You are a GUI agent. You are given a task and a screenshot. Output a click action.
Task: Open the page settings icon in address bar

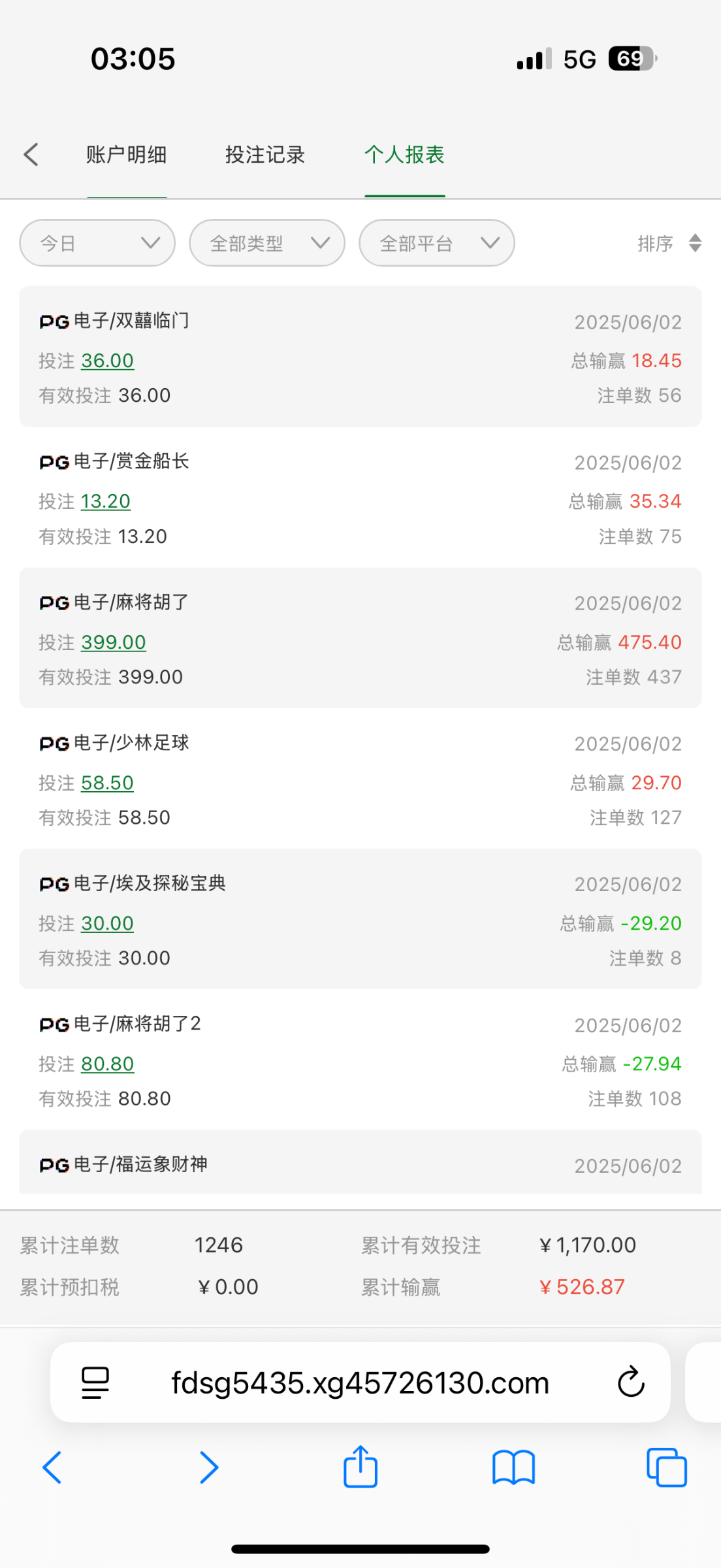pos(95,1382)
